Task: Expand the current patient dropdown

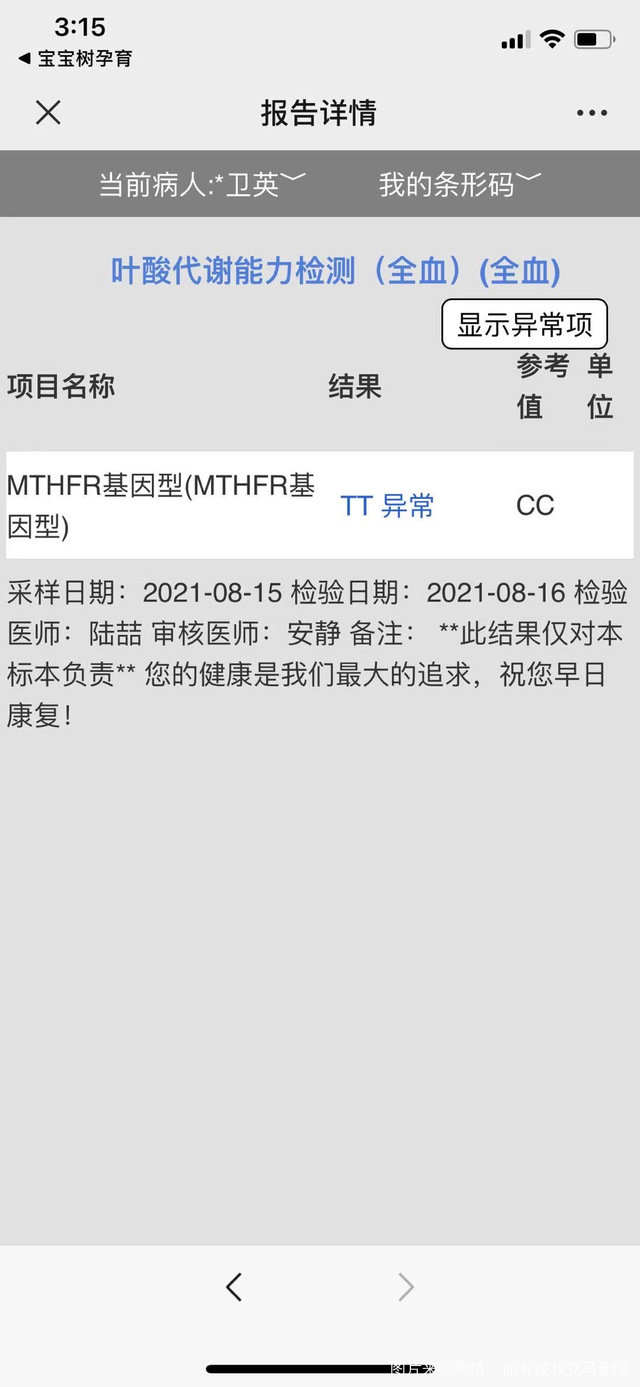Action: pos(202,184)
